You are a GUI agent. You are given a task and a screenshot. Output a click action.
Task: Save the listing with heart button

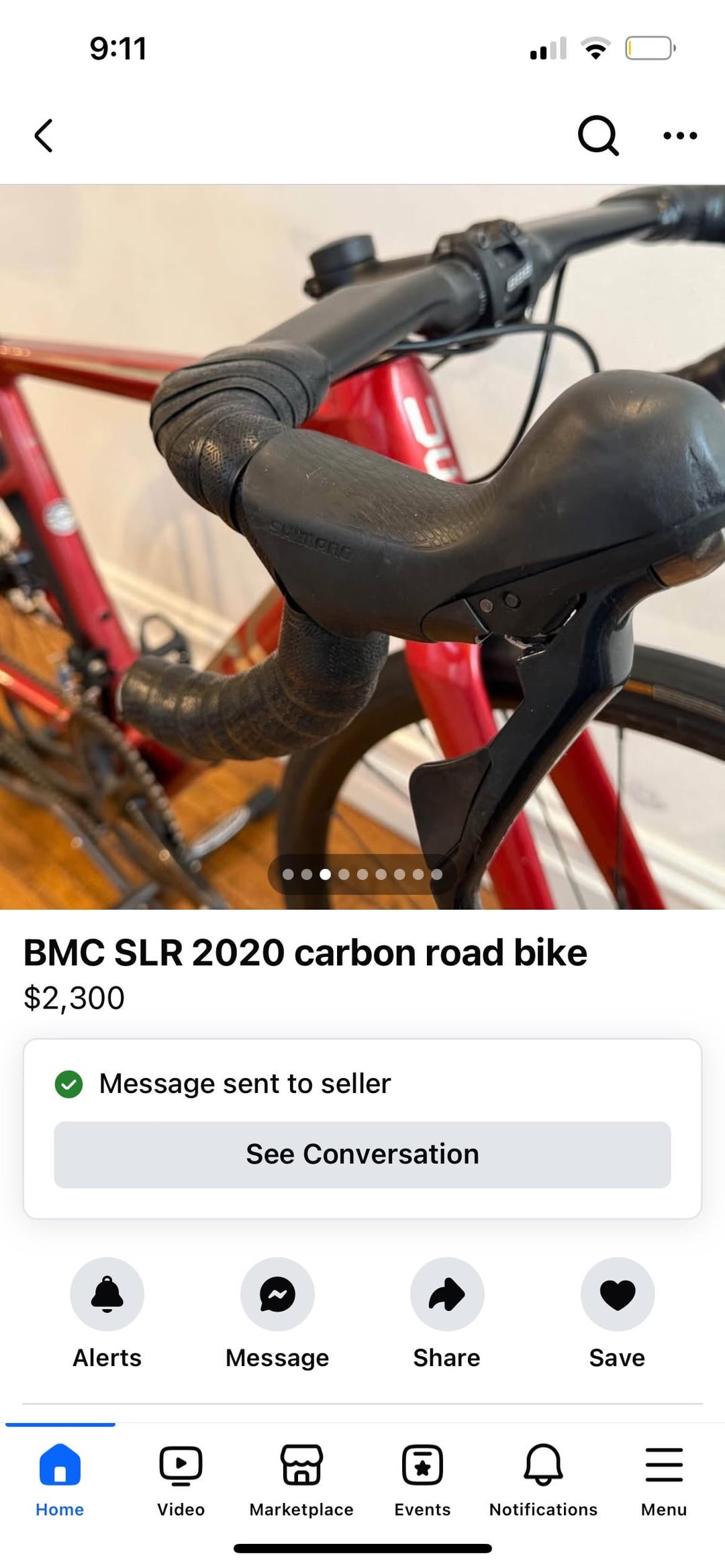point(618,1313)
